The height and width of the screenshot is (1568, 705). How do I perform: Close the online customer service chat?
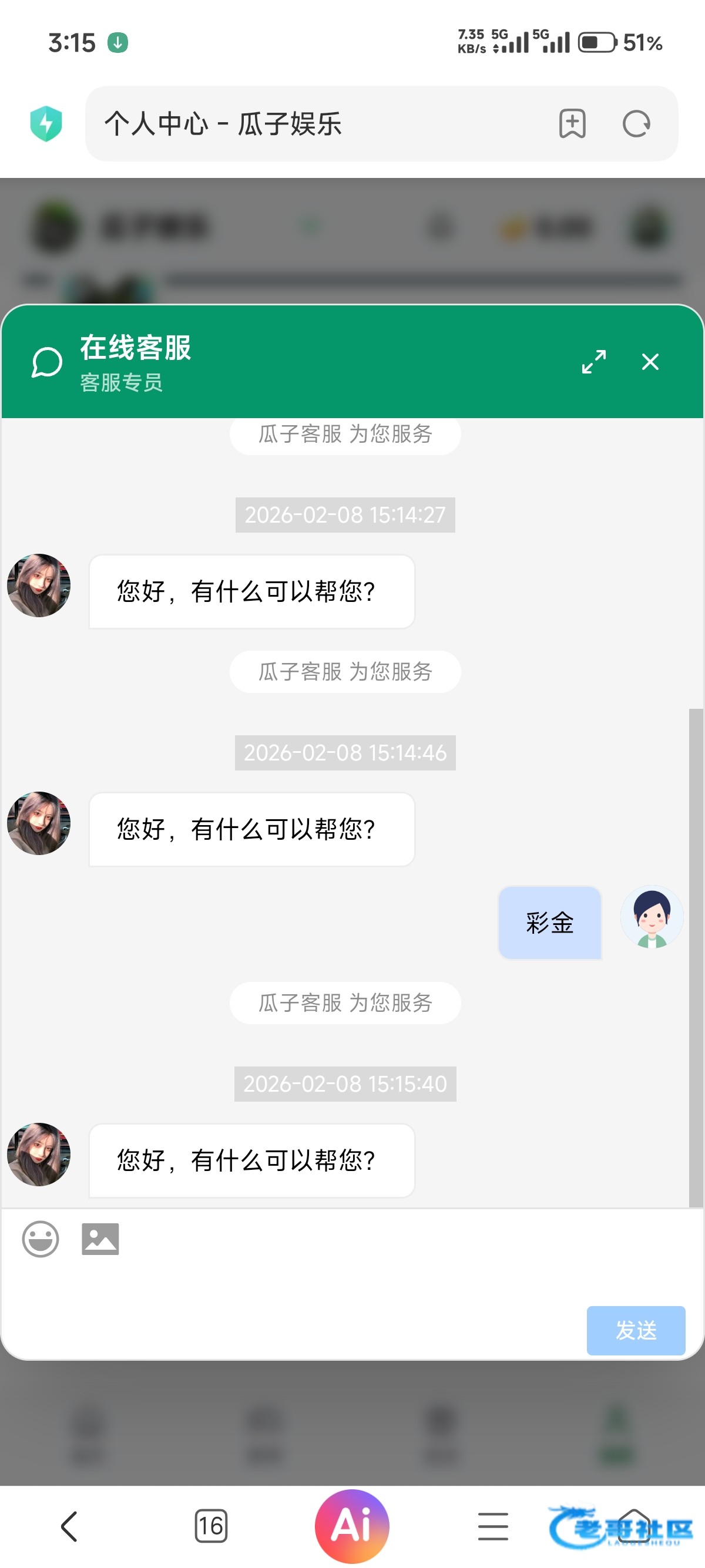pos(650,362)
